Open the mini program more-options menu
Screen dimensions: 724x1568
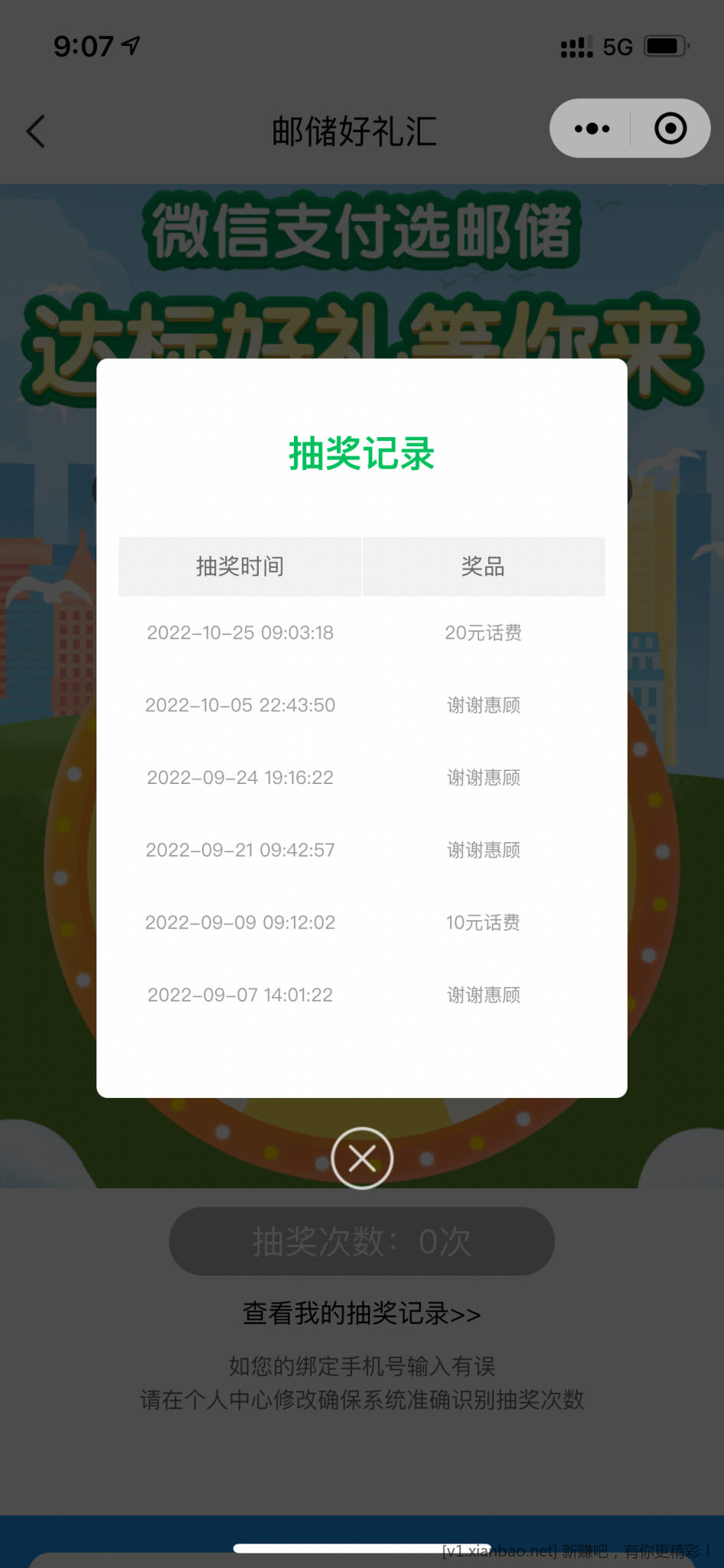(x=592, y=129)
